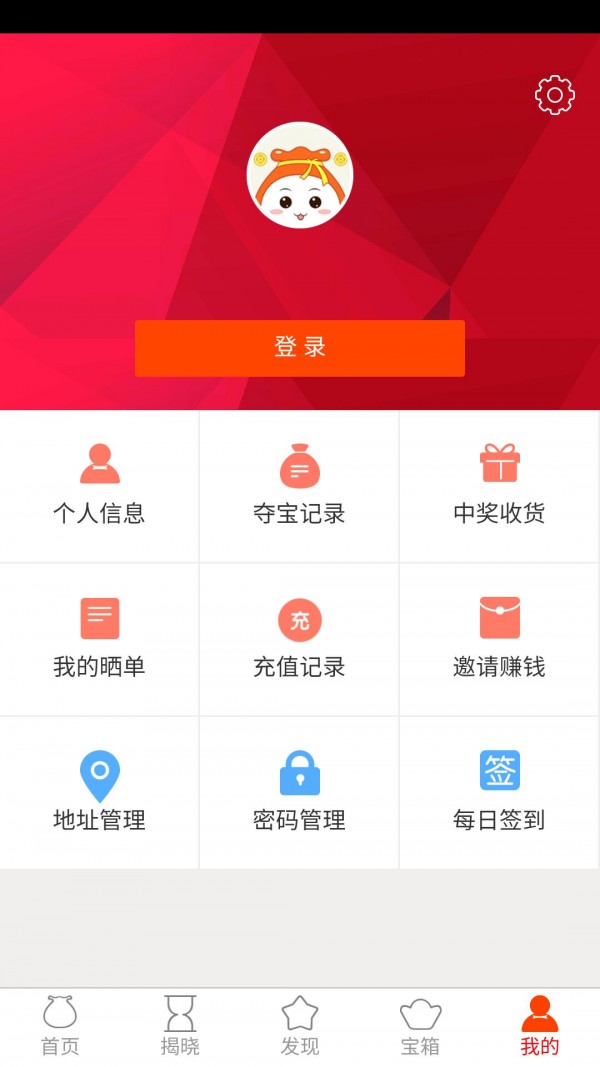Screen dimensions: 600x1067
Task: Open 中奖收货 prize delivery
Action: pos(499,486)
